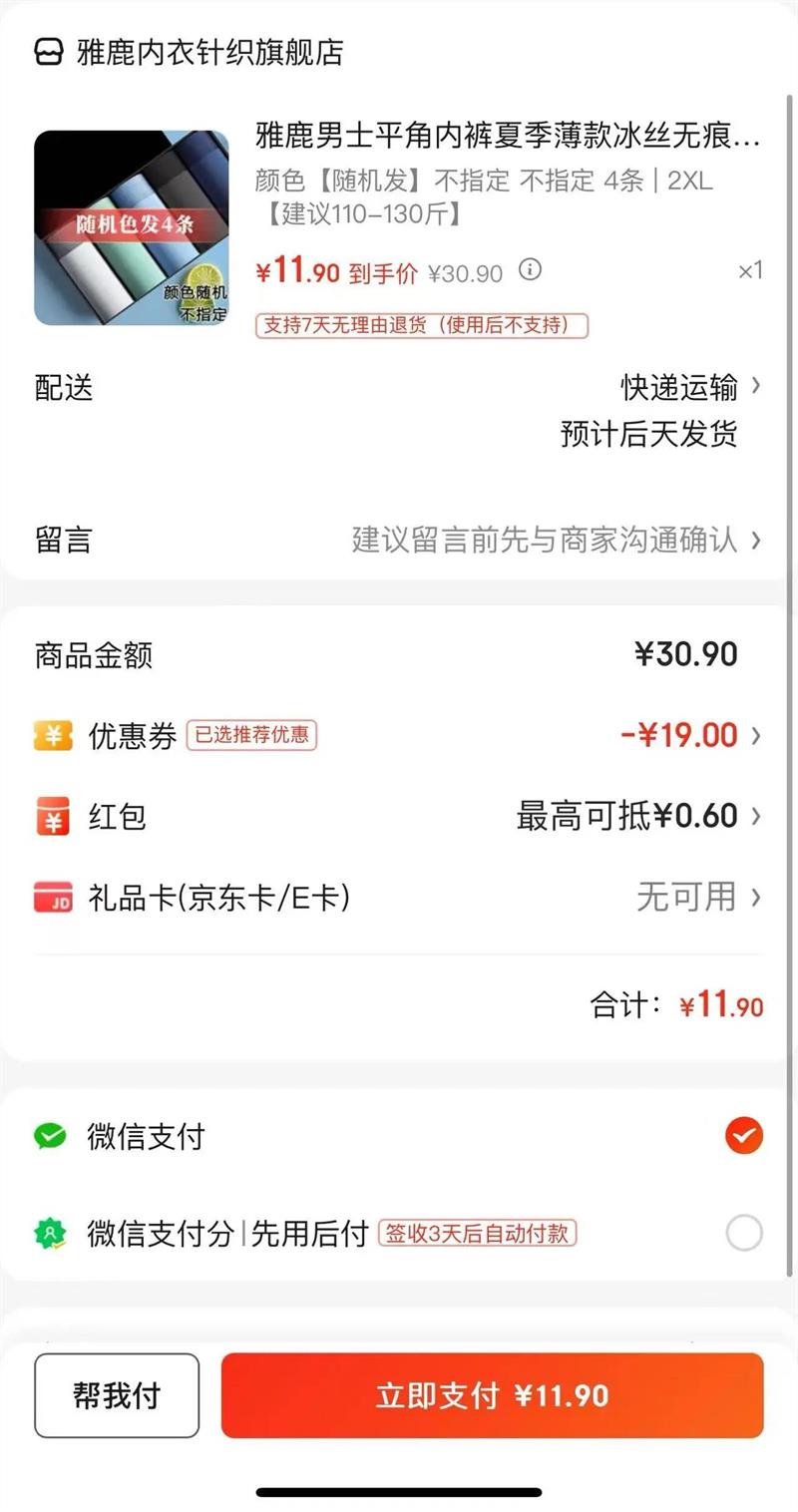Change delivery method 快递运输
Image resolution: width=798 pixels, height=1512 pixels.
click(x=690, y=387)
